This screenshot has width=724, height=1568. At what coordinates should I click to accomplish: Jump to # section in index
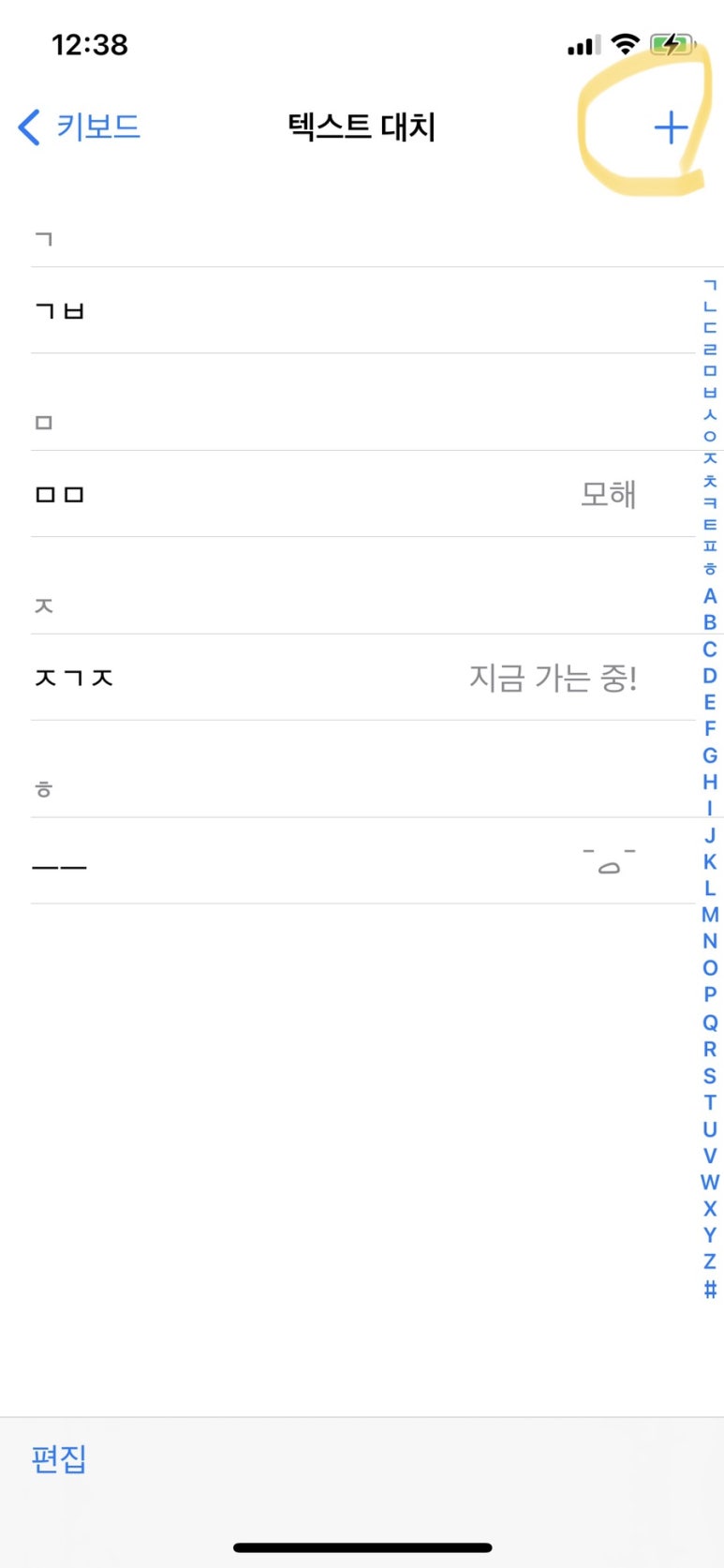point(710,1290)
